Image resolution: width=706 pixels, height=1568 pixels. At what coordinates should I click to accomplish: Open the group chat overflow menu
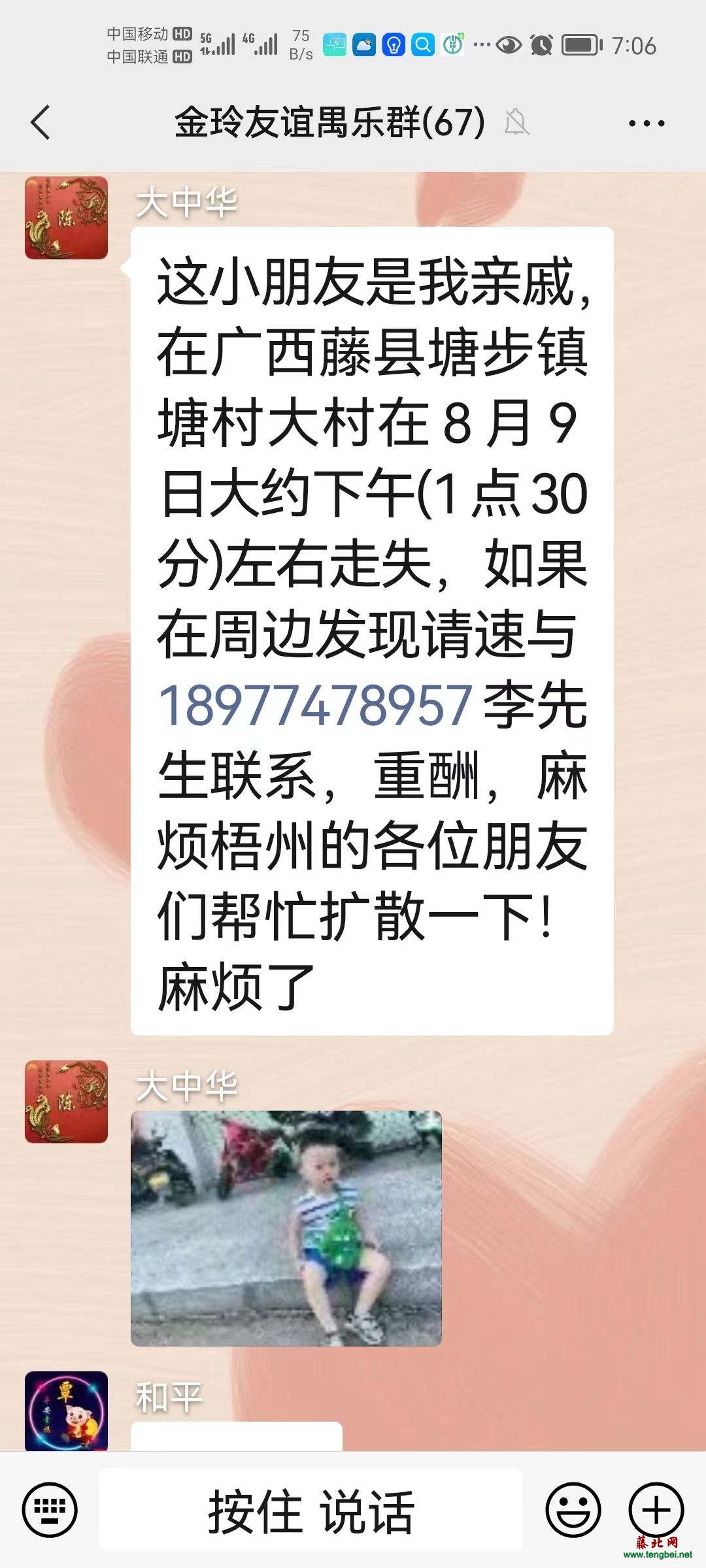pos(646,123)
